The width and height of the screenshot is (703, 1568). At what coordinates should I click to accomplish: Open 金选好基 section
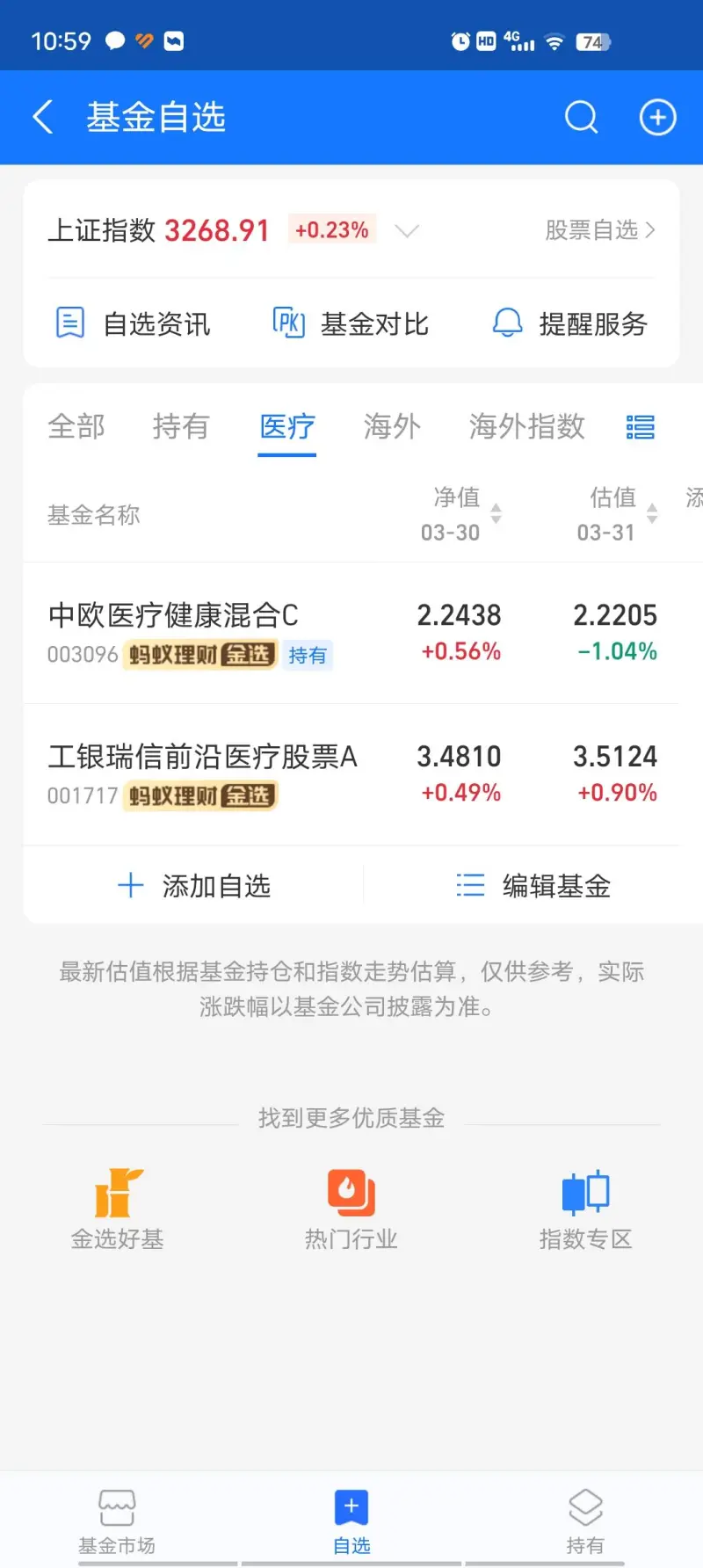[118, 1209]
